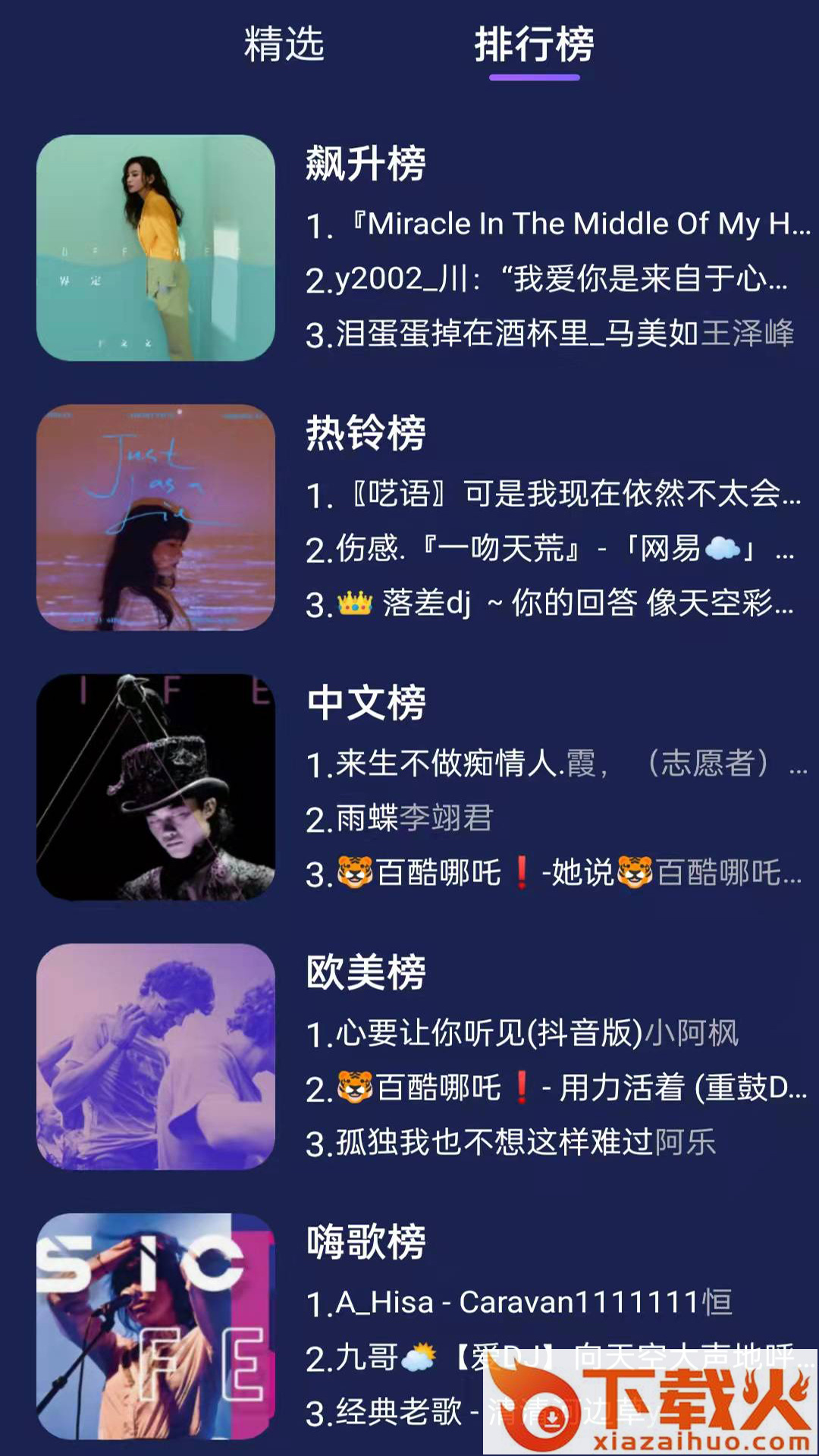This screenshot has width=819, height=1456.
Task: Open the 热铃榜 chart cover
Action: pos(155,517)
